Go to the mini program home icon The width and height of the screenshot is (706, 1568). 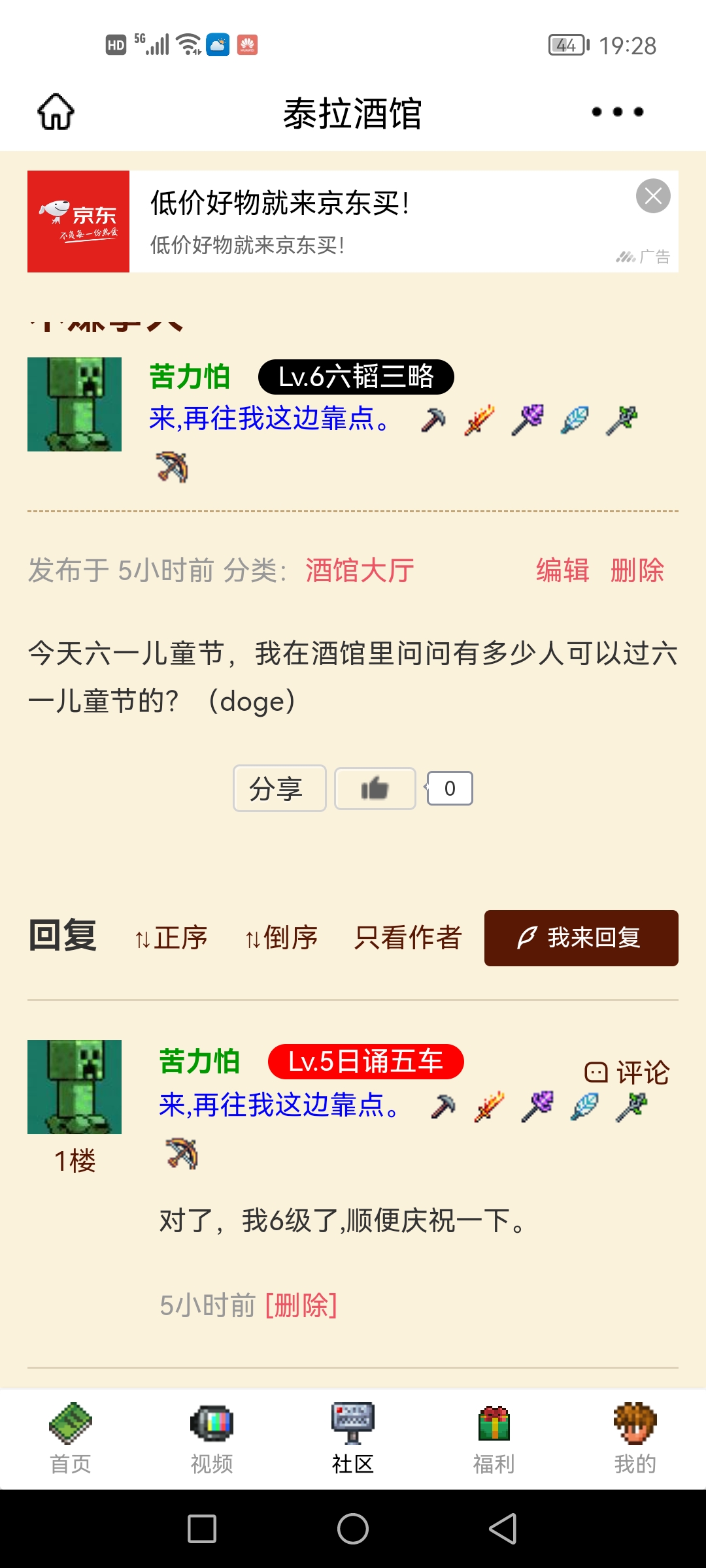(x=56, y=112)
